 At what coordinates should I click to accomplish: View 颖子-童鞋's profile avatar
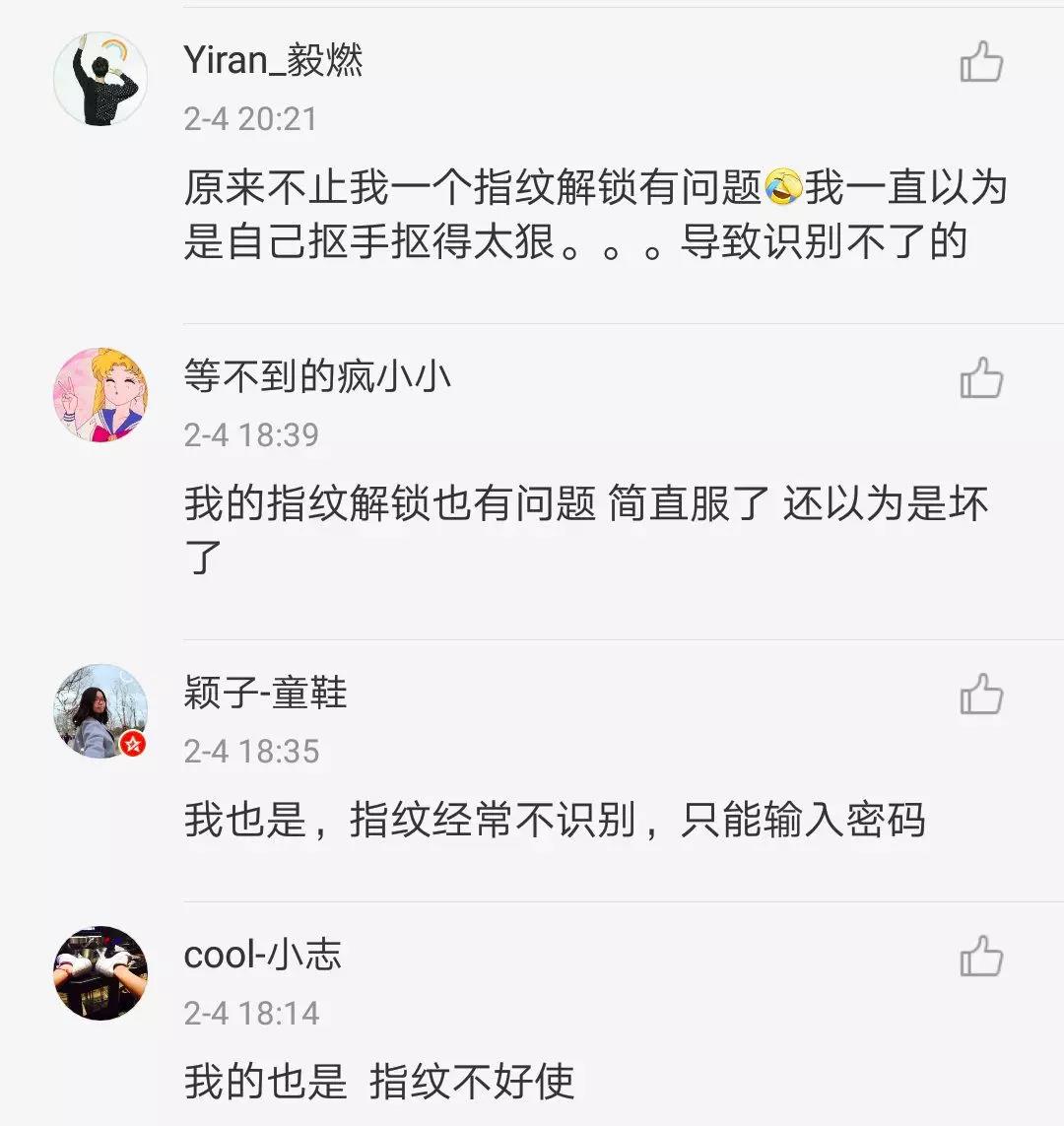tap(100, 711)
